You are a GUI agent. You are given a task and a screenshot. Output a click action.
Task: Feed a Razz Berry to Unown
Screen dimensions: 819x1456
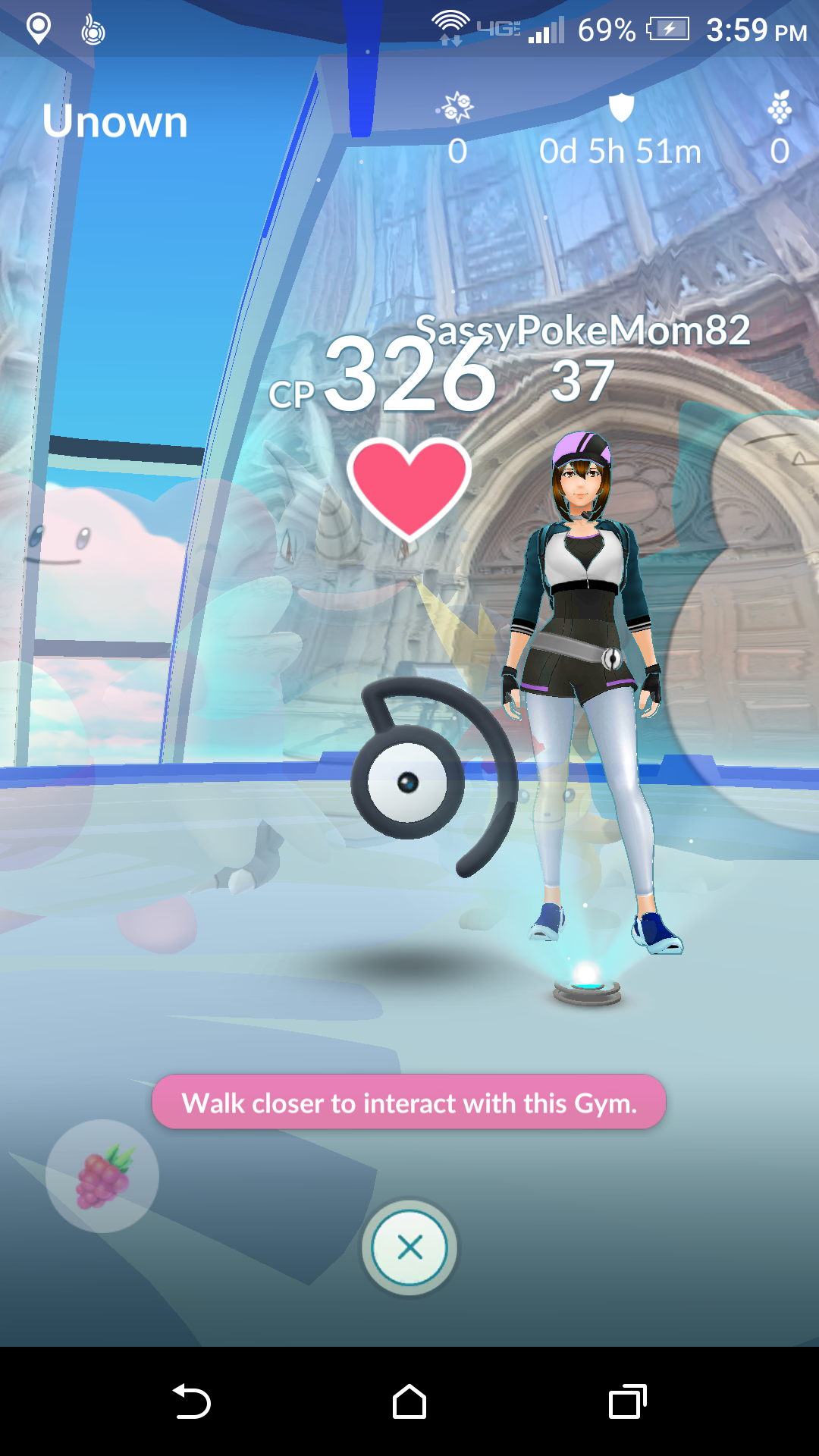tap(102, 1176)
